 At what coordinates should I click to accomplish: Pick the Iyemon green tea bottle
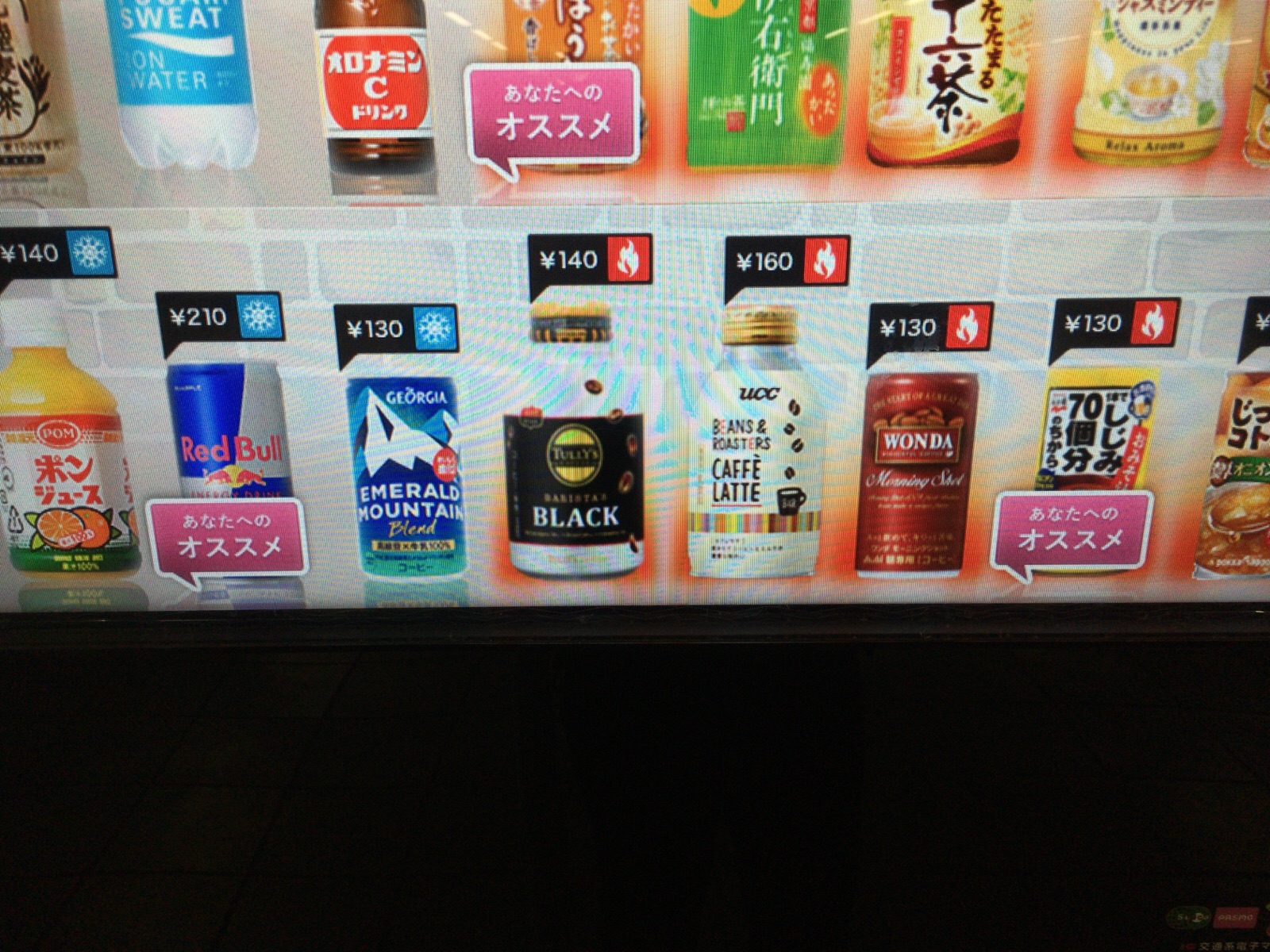click(762, 79)
